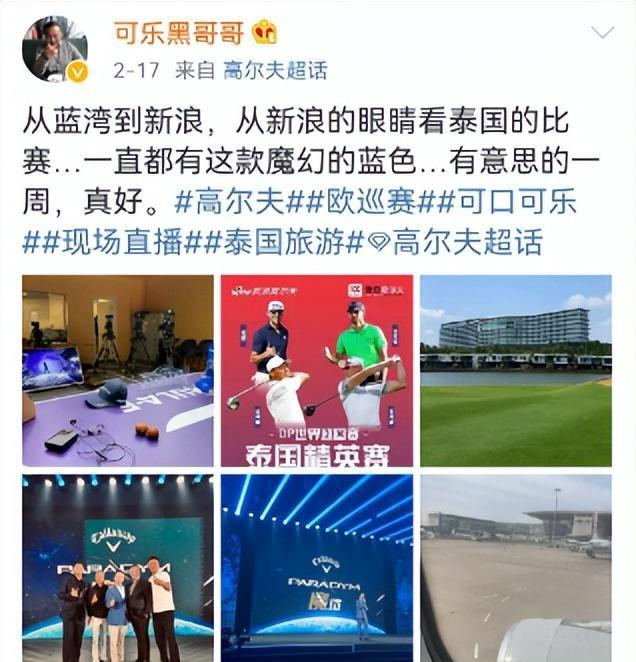Image resolution: width=636 pixels, height=662 pixels.
Task: View the group photo on Paradym stage
Action: 118,568
